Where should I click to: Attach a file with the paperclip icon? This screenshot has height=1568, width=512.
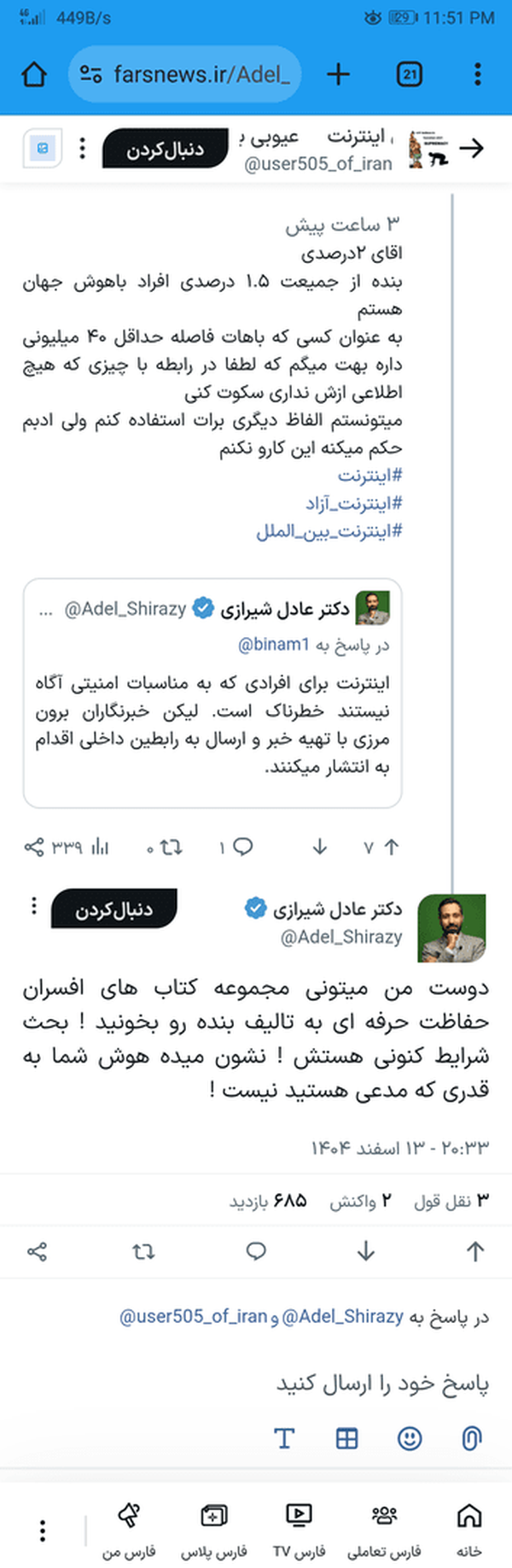tap(471, 1438)
